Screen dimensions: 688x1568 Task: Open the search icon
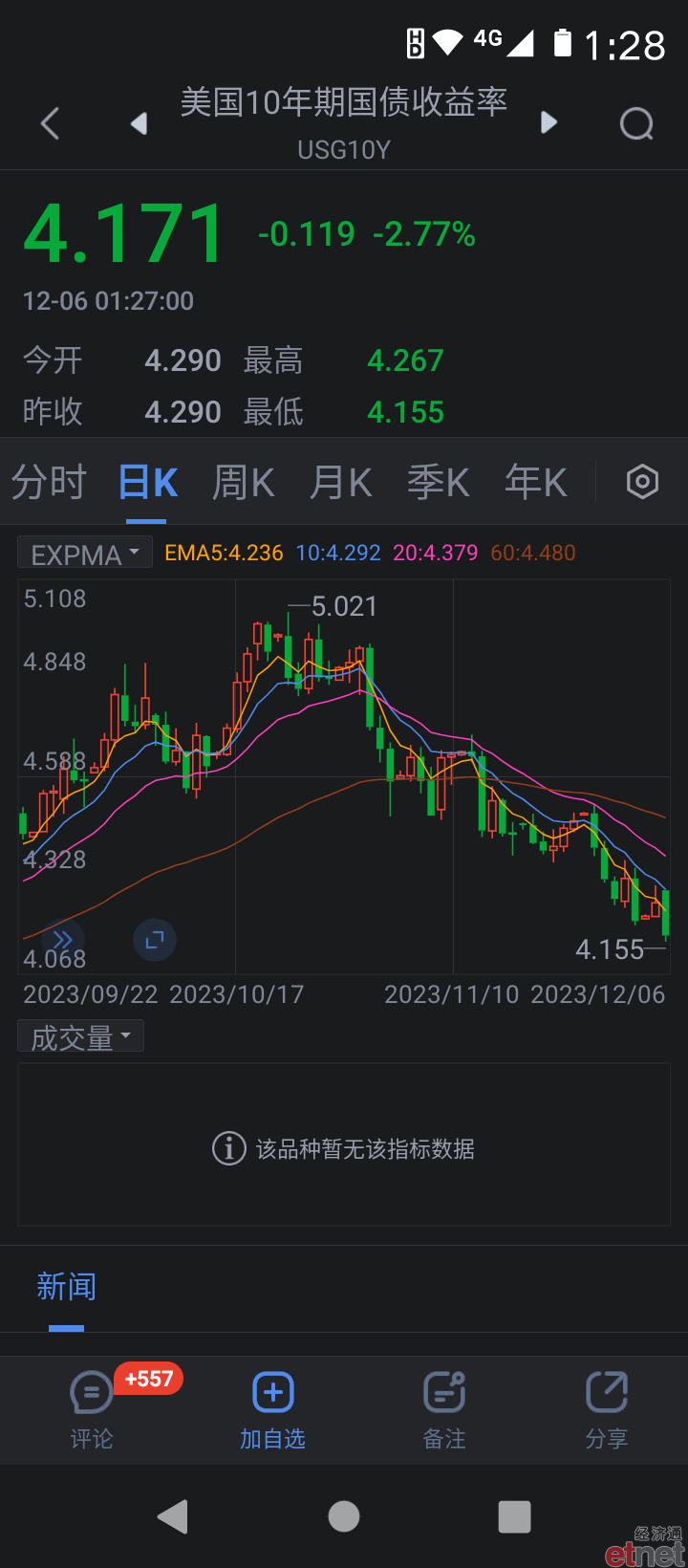pyautogui.click(x=636, y=123)
